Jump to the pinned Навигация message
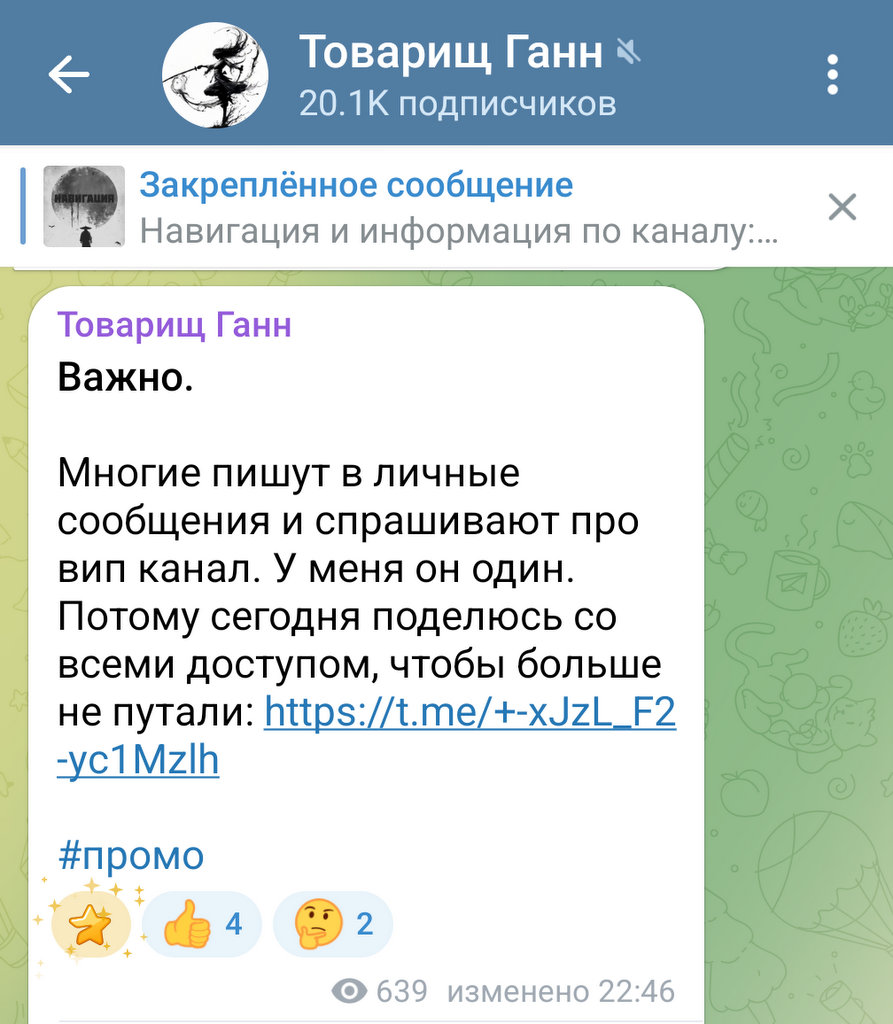This screenshot has height=1024, width=893. coord(420,208)
